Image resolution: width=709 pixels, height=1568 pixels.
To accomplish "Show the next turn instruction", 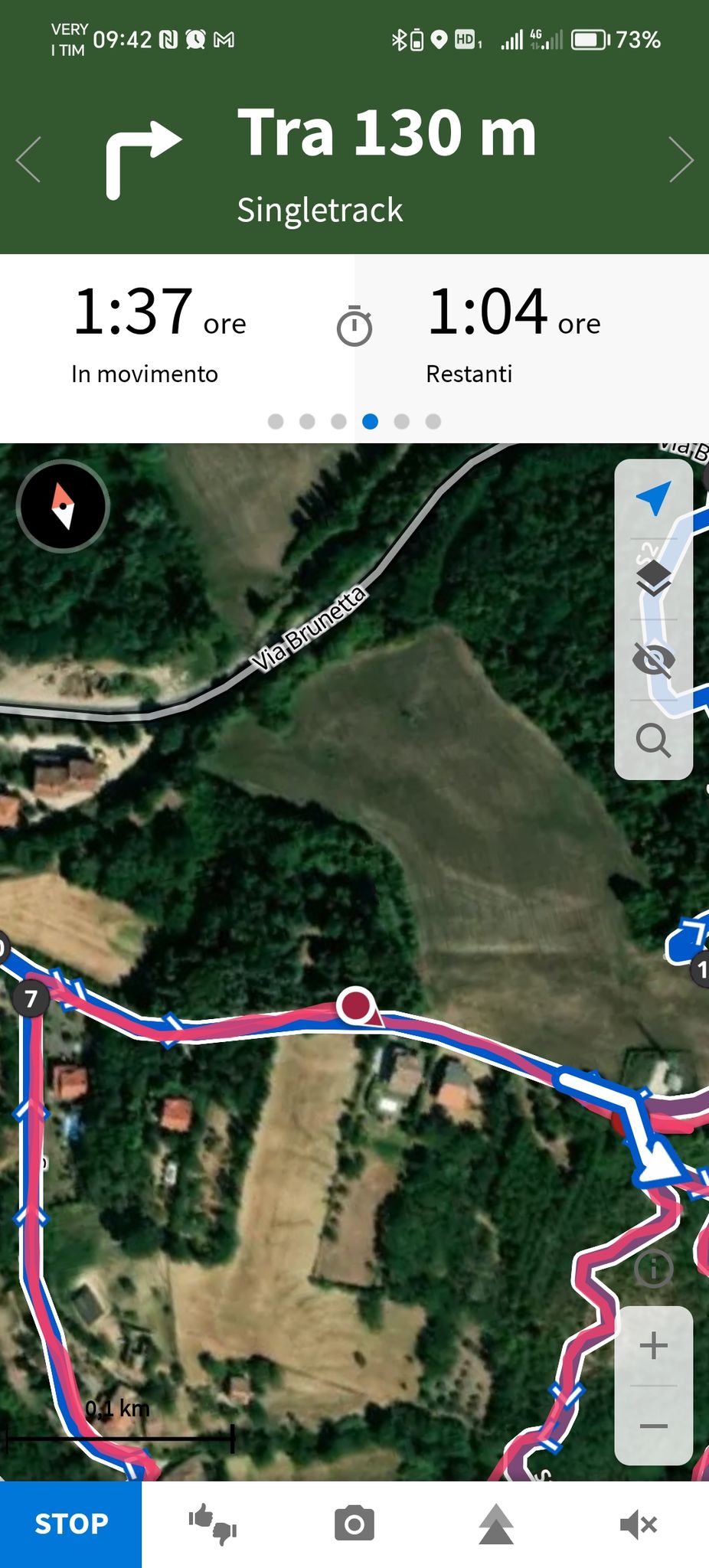I will point(681,159).
